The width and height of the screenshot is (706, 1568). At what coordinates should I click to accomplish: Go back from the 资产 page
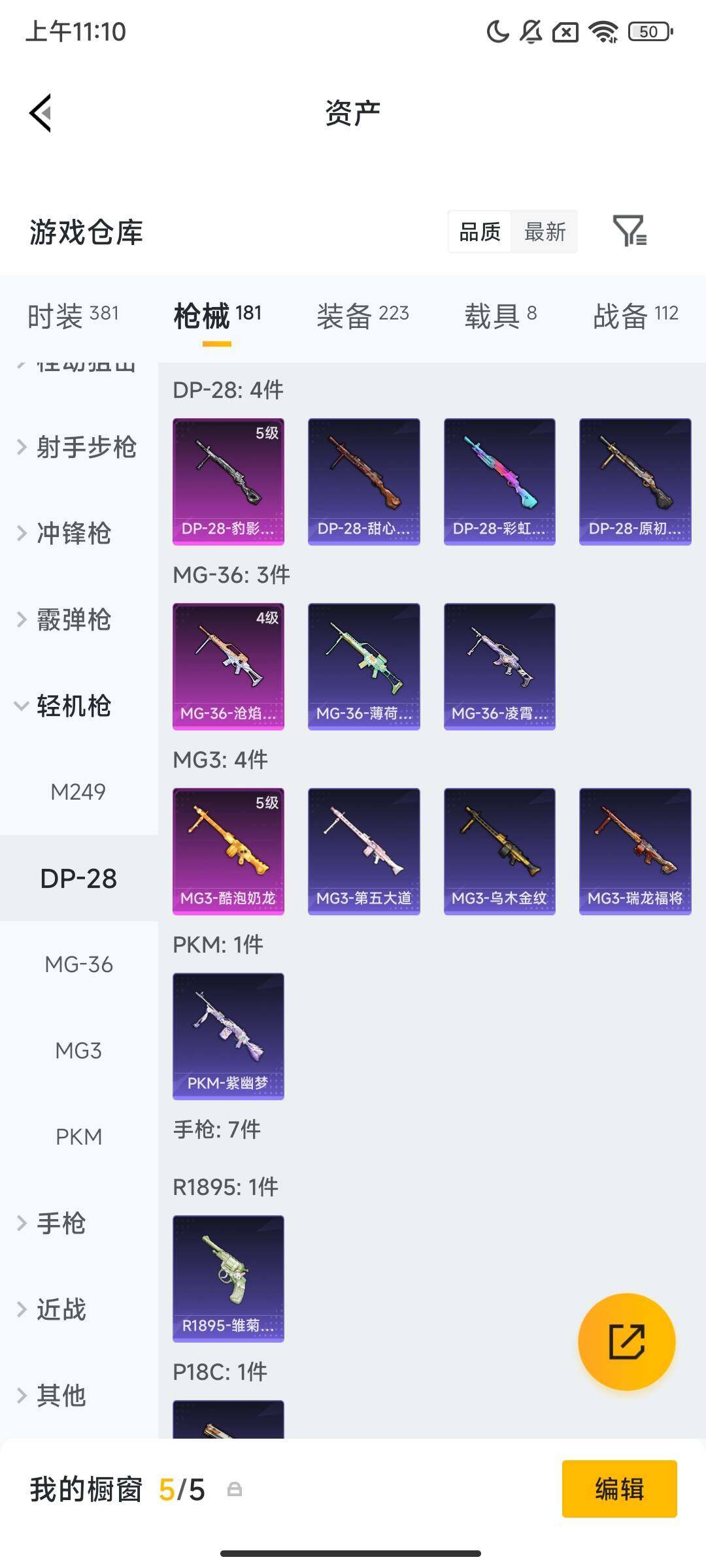pos(41,113)
